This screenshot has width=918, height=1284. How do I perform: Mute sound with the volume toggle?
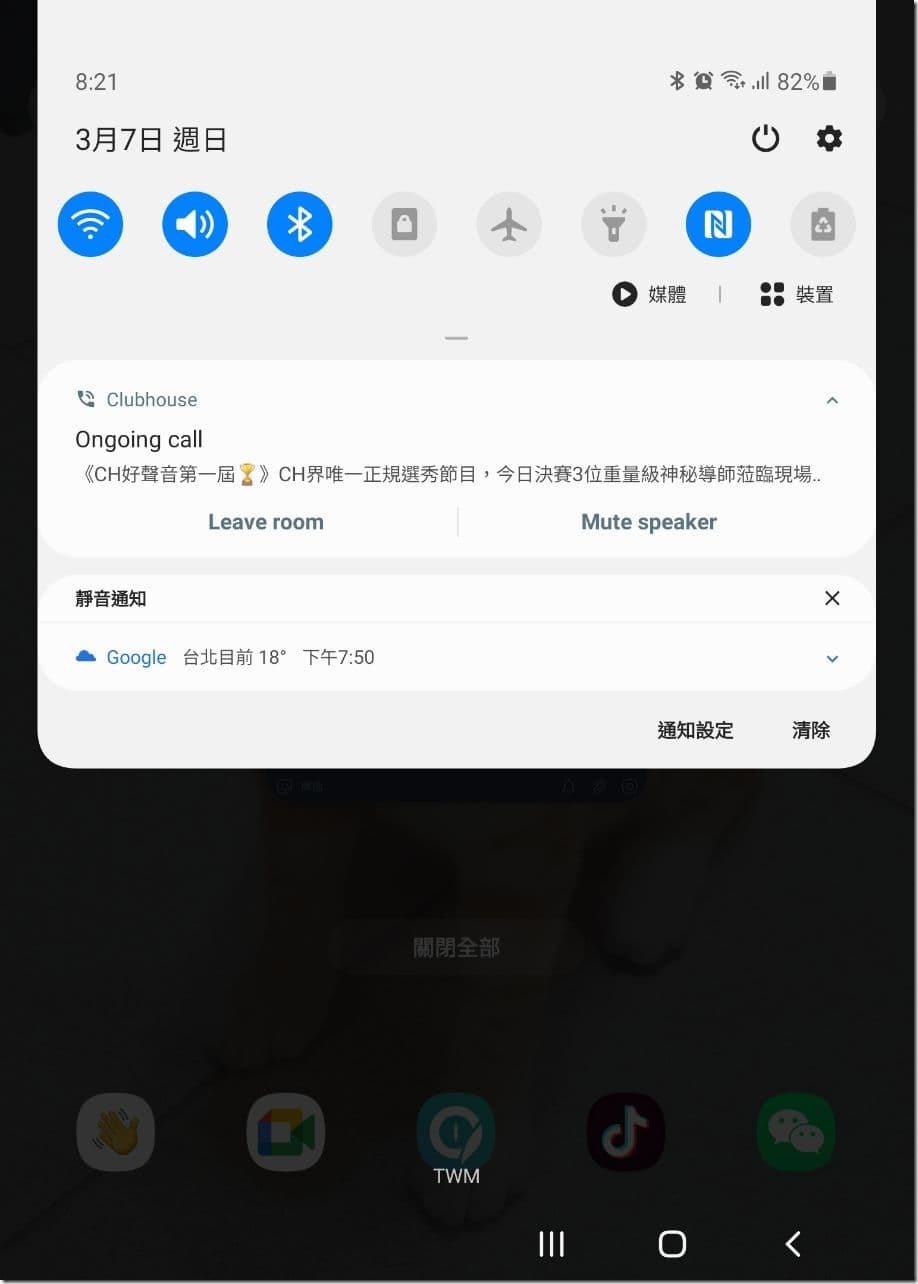[195, 224]
